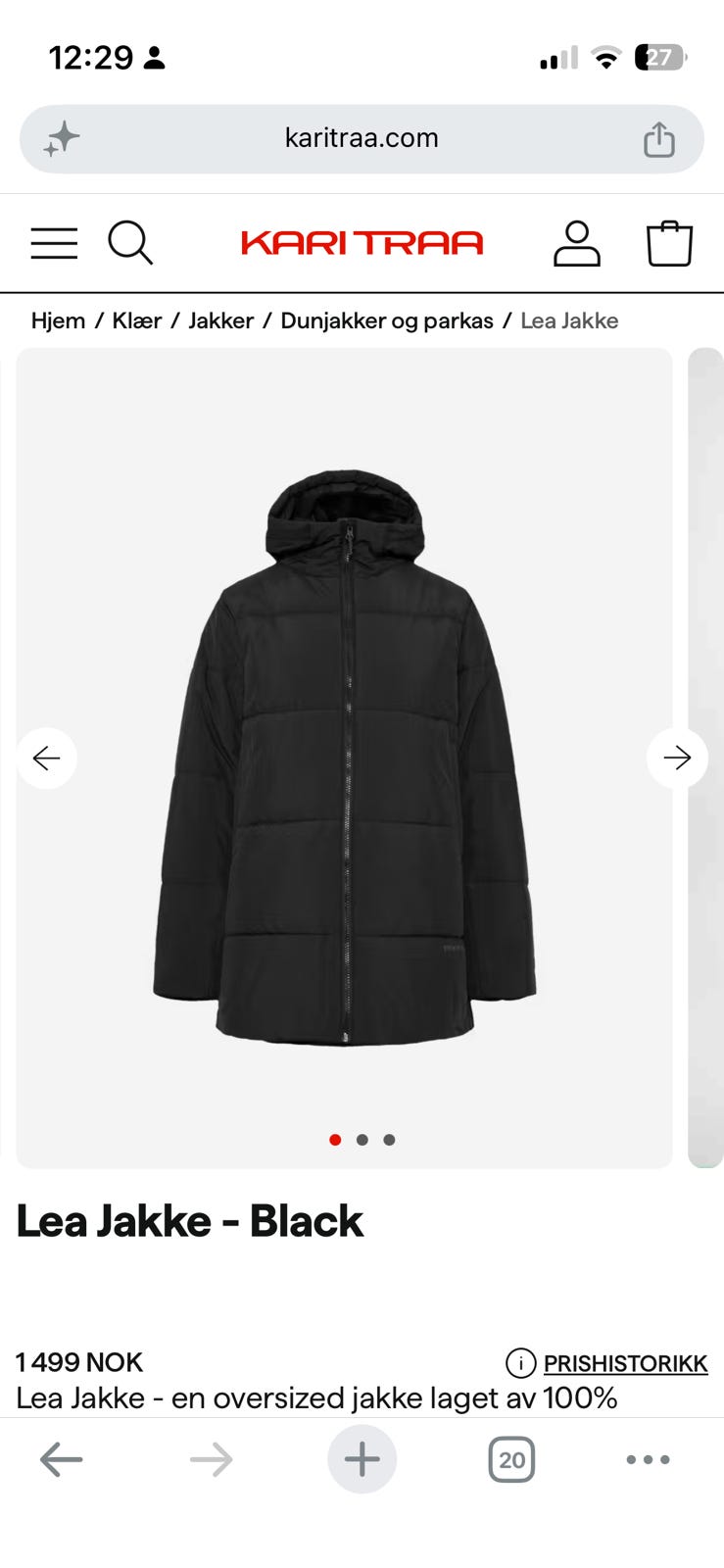Open Dunjakker og parkas breadcrumb
This screenshot has width=724, height=1568.
tap(387, 320)
